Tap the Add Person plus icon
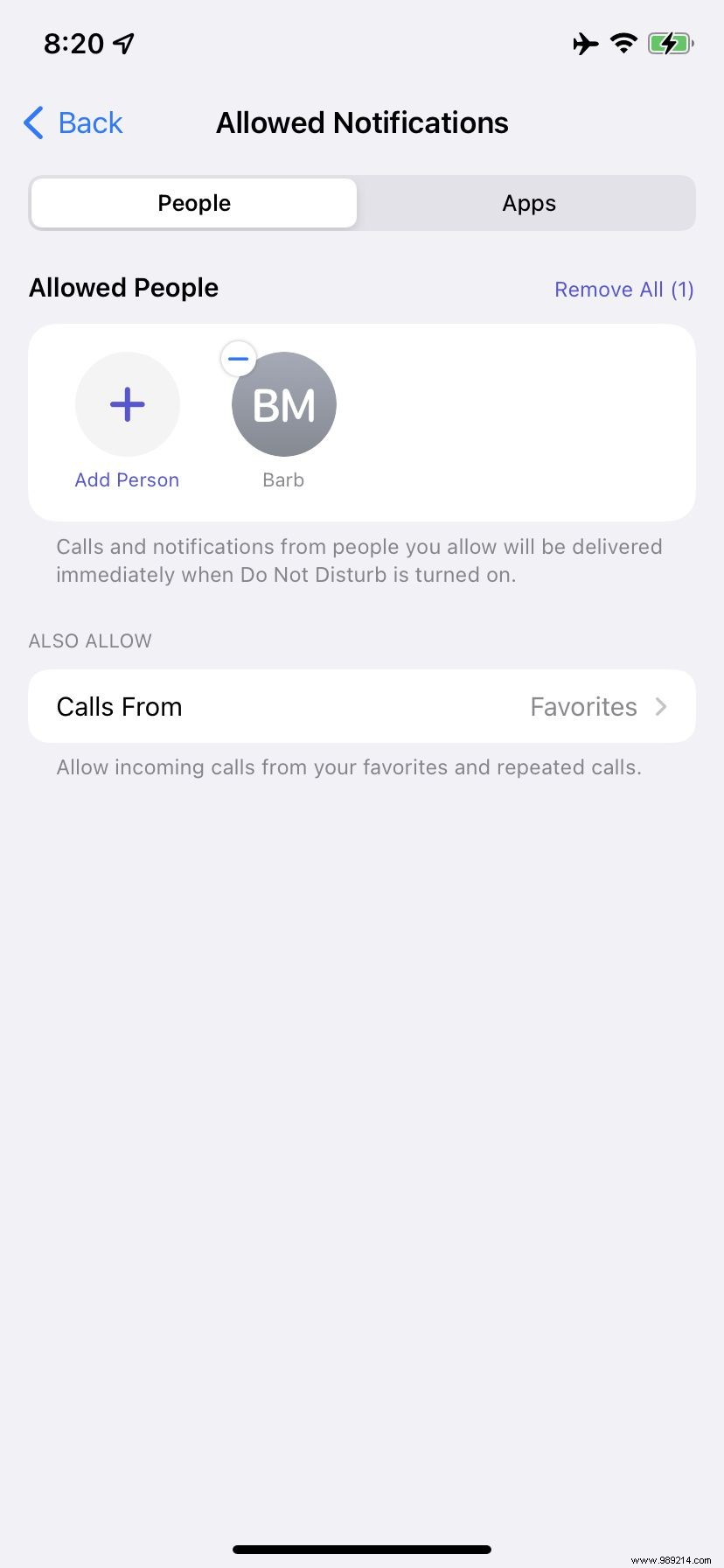This screenshot has height=1568, width=724. pyautogui.click(x=128, y=403)
